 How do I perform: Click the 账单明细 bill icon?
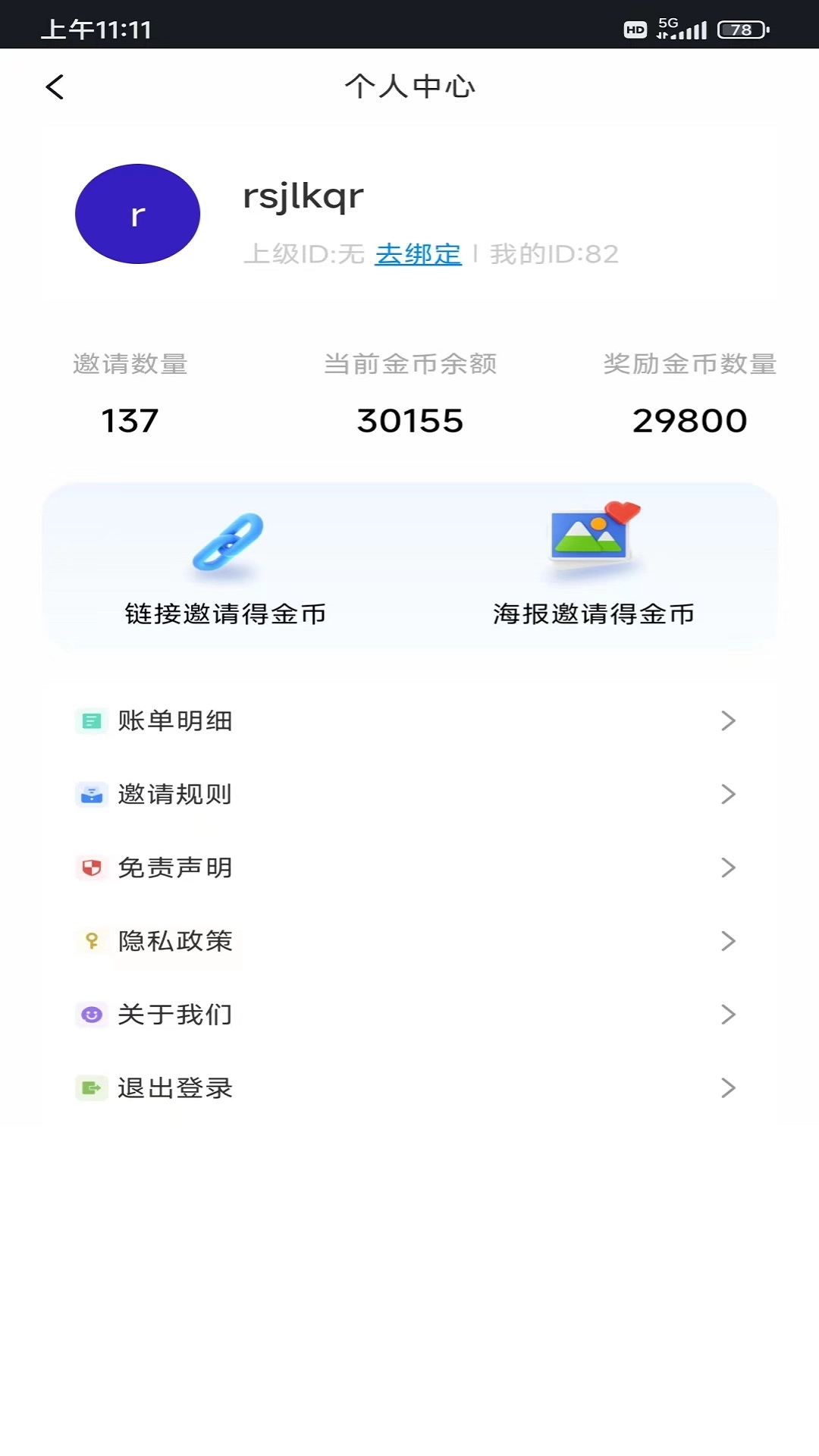click(x=91, y=721)
